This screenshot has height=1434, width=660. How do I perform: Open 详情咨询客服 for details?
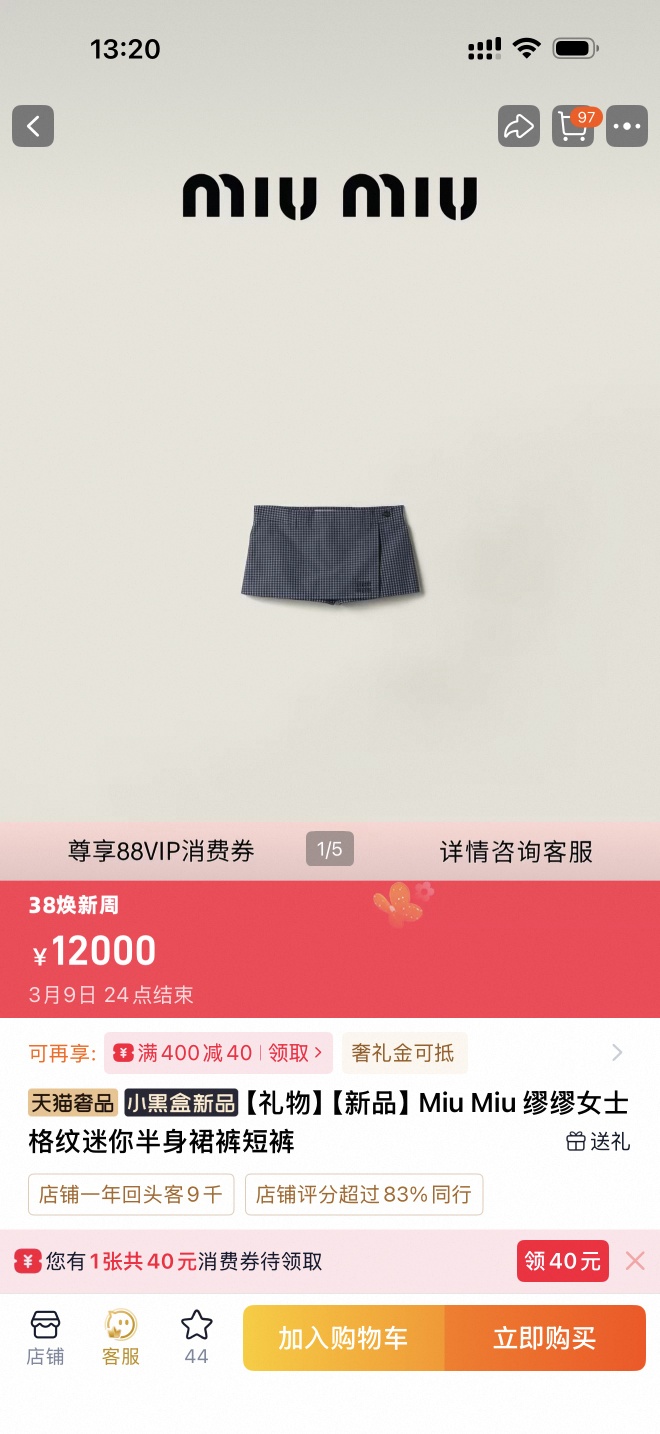tap(516, 852)
